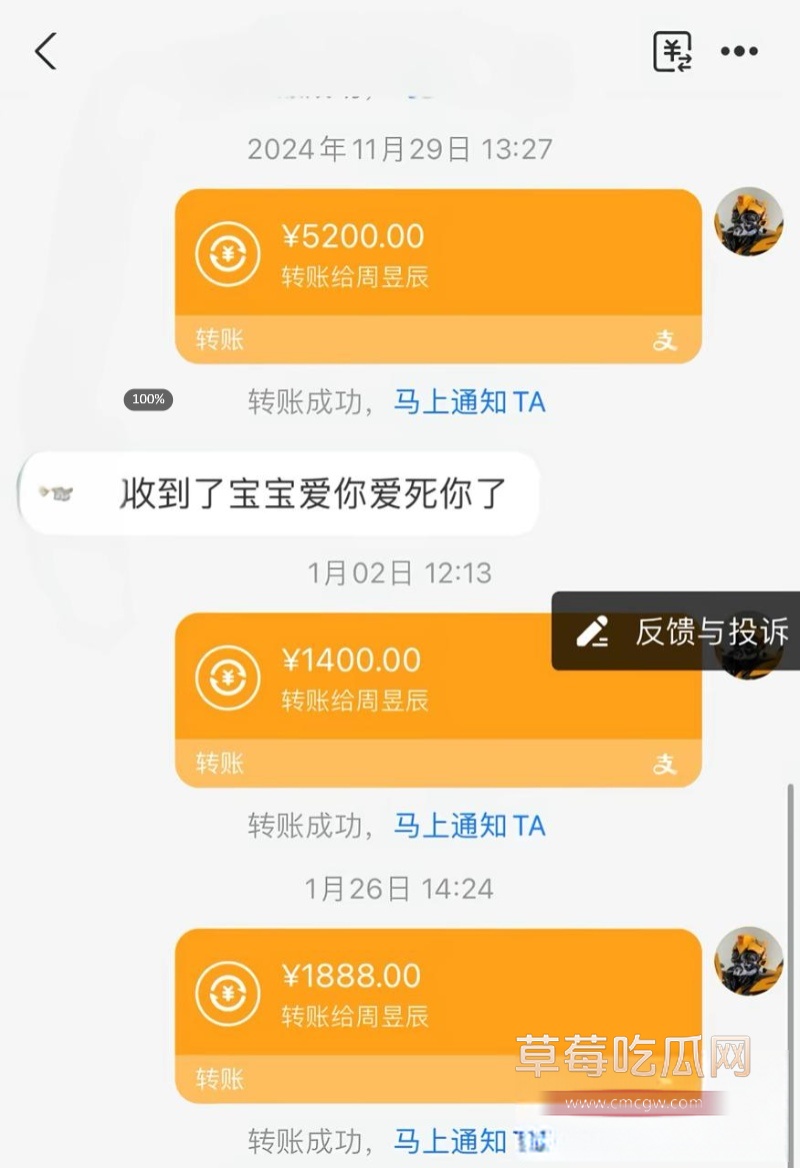This screenshot has height=1168, width=800.
Task: Click 马上通知 TA under the ¥5200.00 transfer
Action: (468, 401)
